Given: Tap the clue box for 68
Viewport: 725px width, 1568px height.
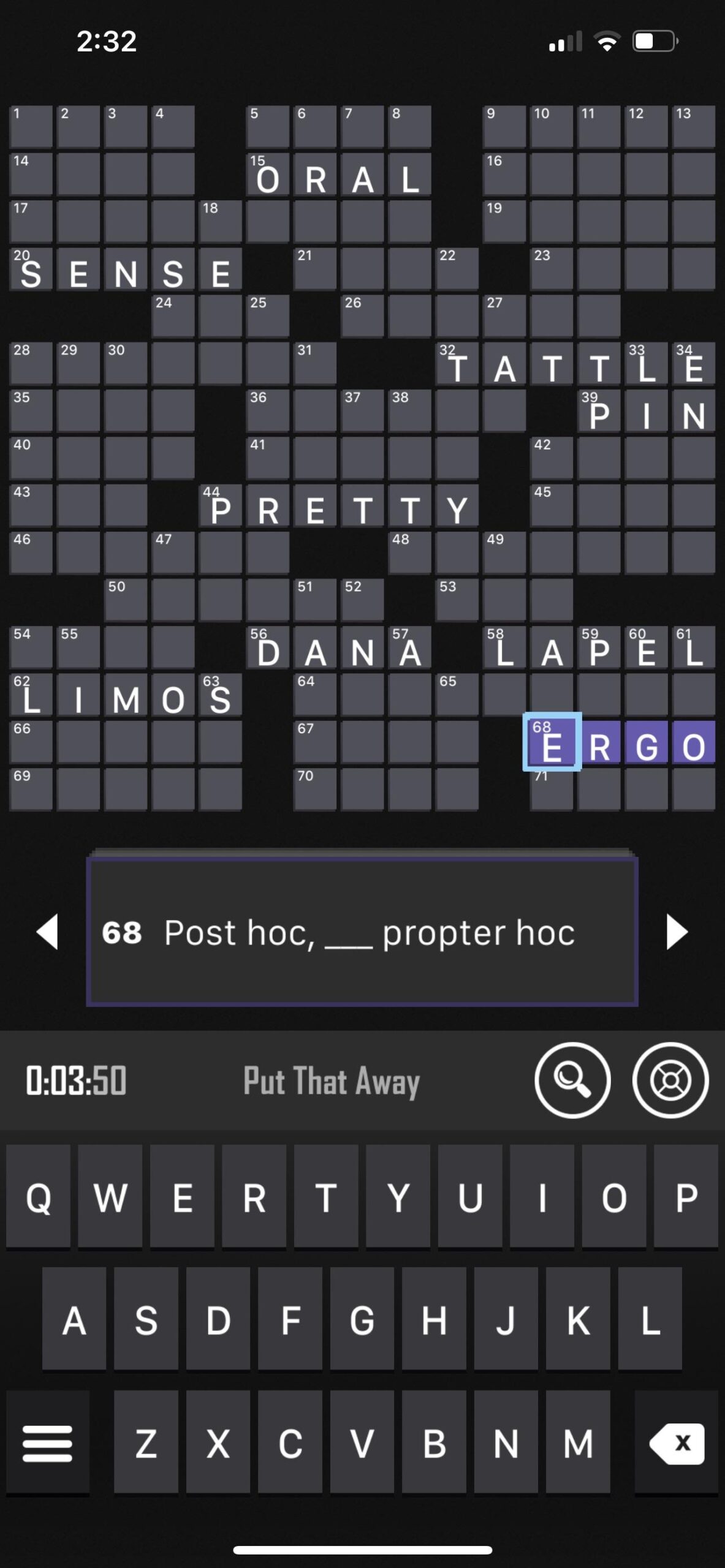Looking at the screenshot, I should point(362,932).
